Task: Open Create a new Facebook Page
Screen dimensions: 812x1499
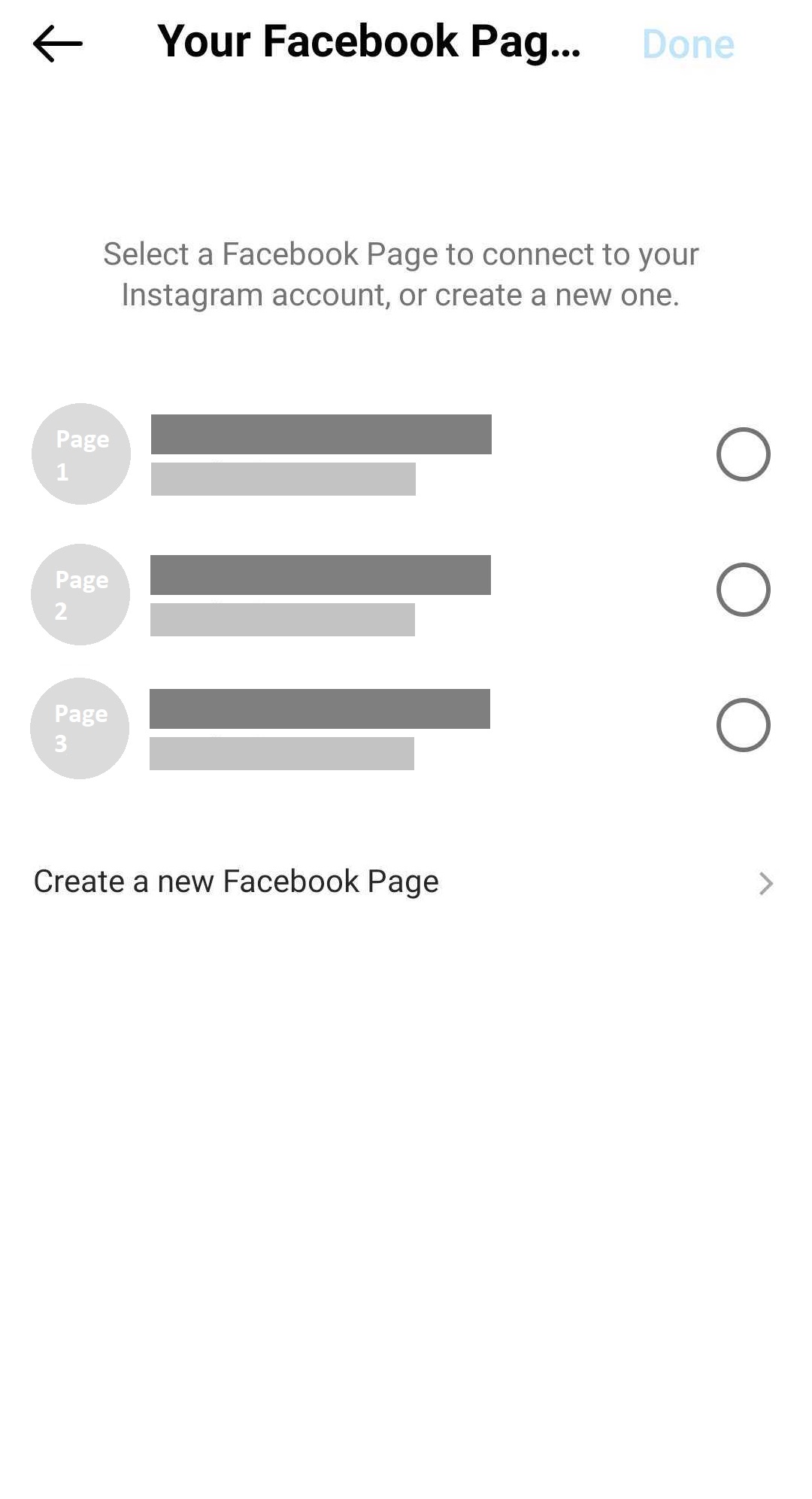Action: [x=404, y=882]
